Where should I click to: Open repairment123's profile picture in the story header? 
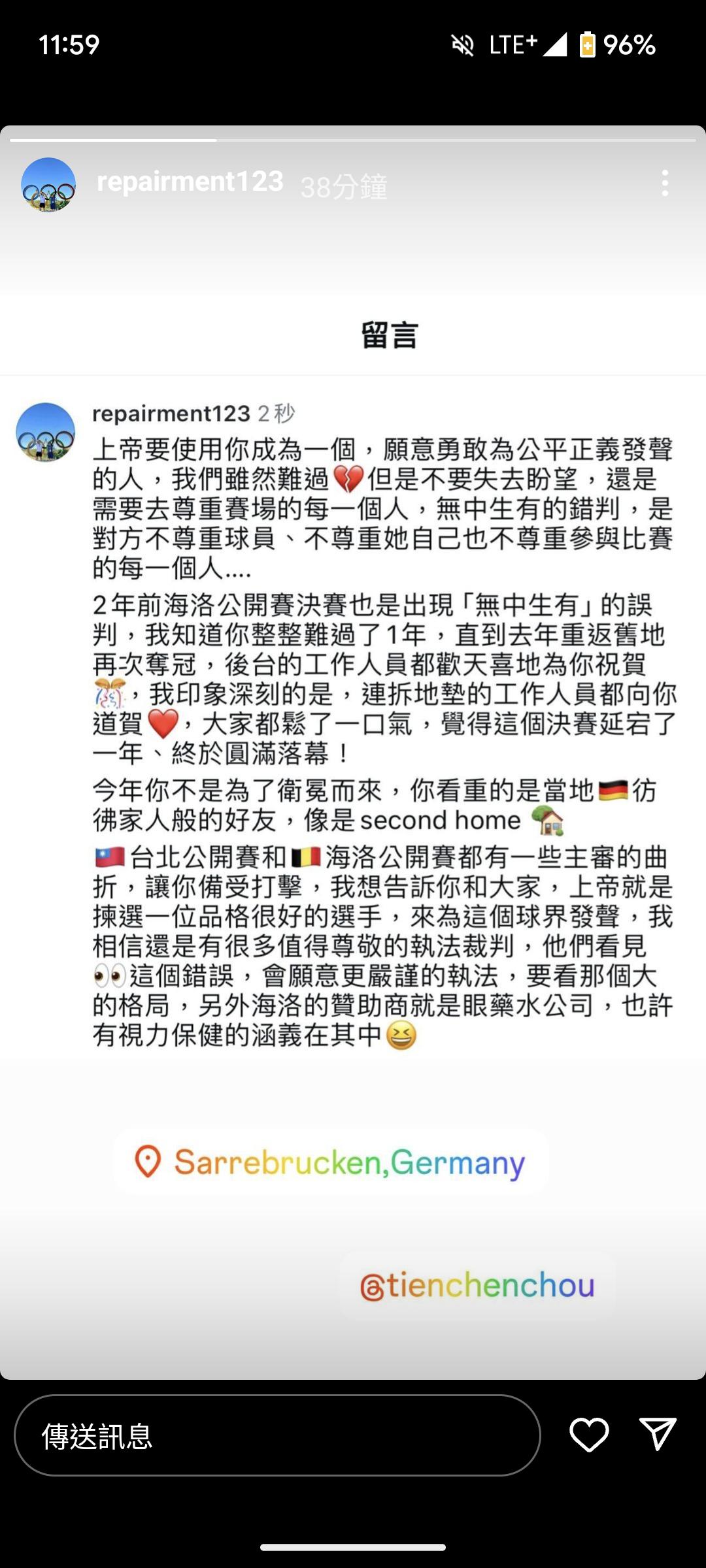(48, 184)
